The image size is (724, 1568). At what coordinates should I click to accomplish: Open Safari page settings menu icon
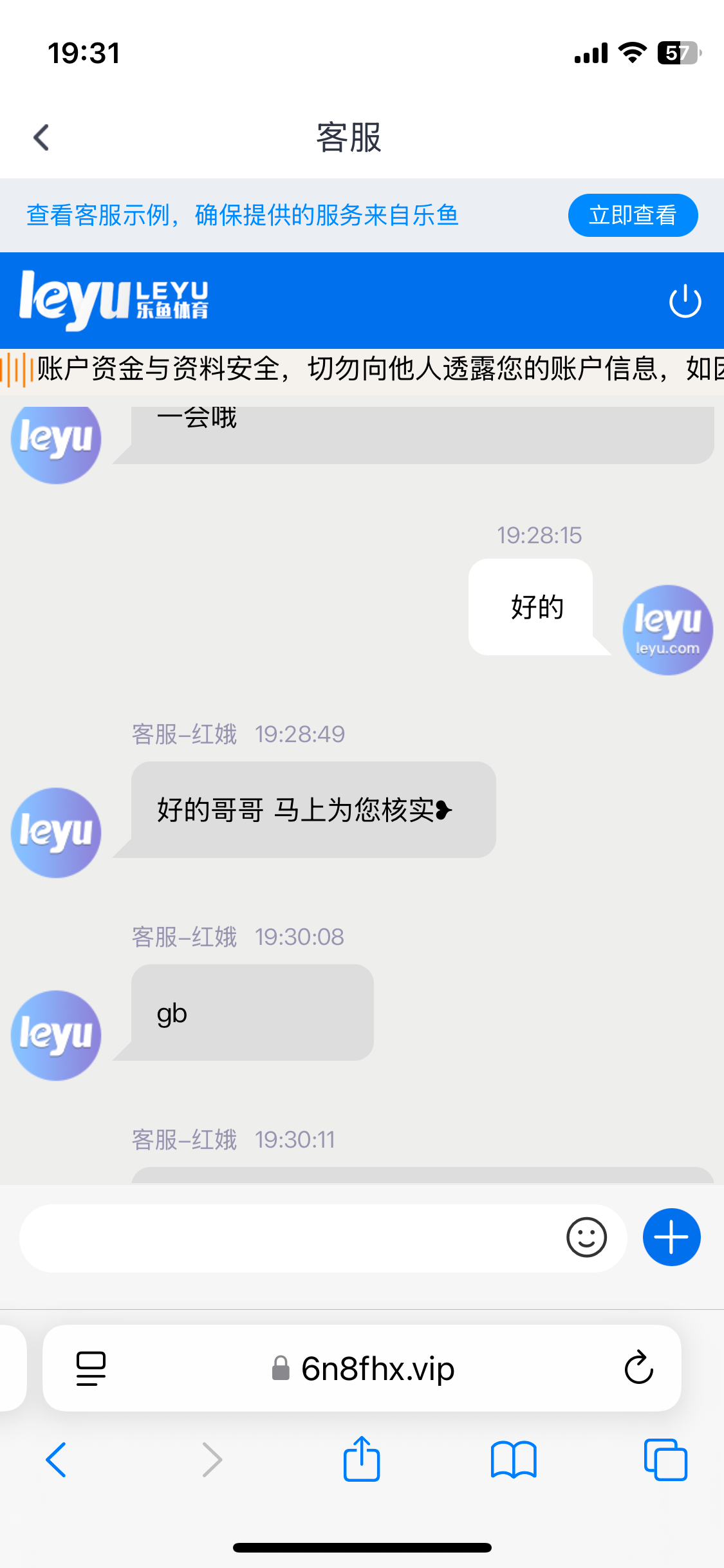click(x=91, y=1368)
